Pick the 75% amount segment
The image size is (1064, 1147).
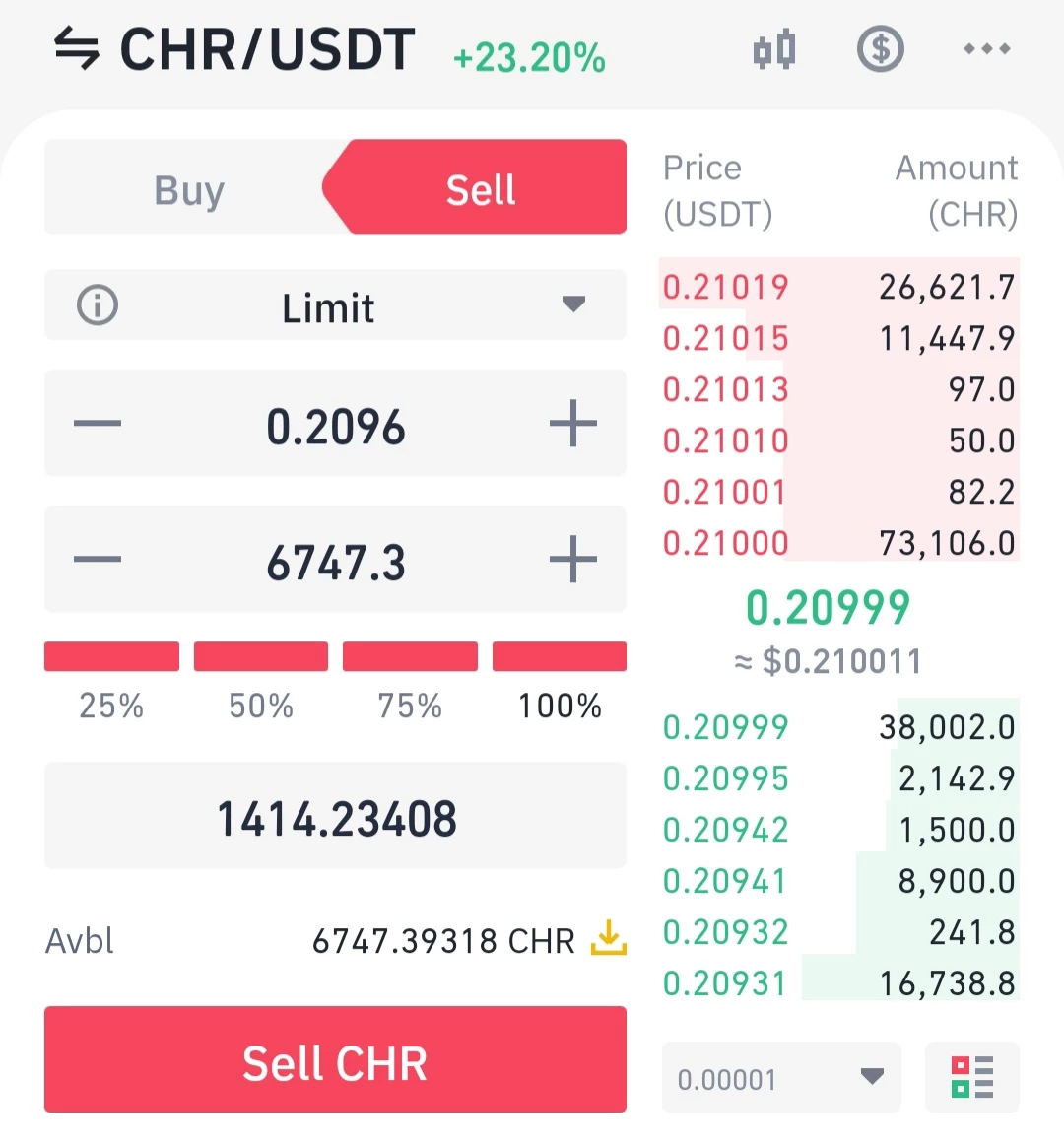[x=410, y=656]
